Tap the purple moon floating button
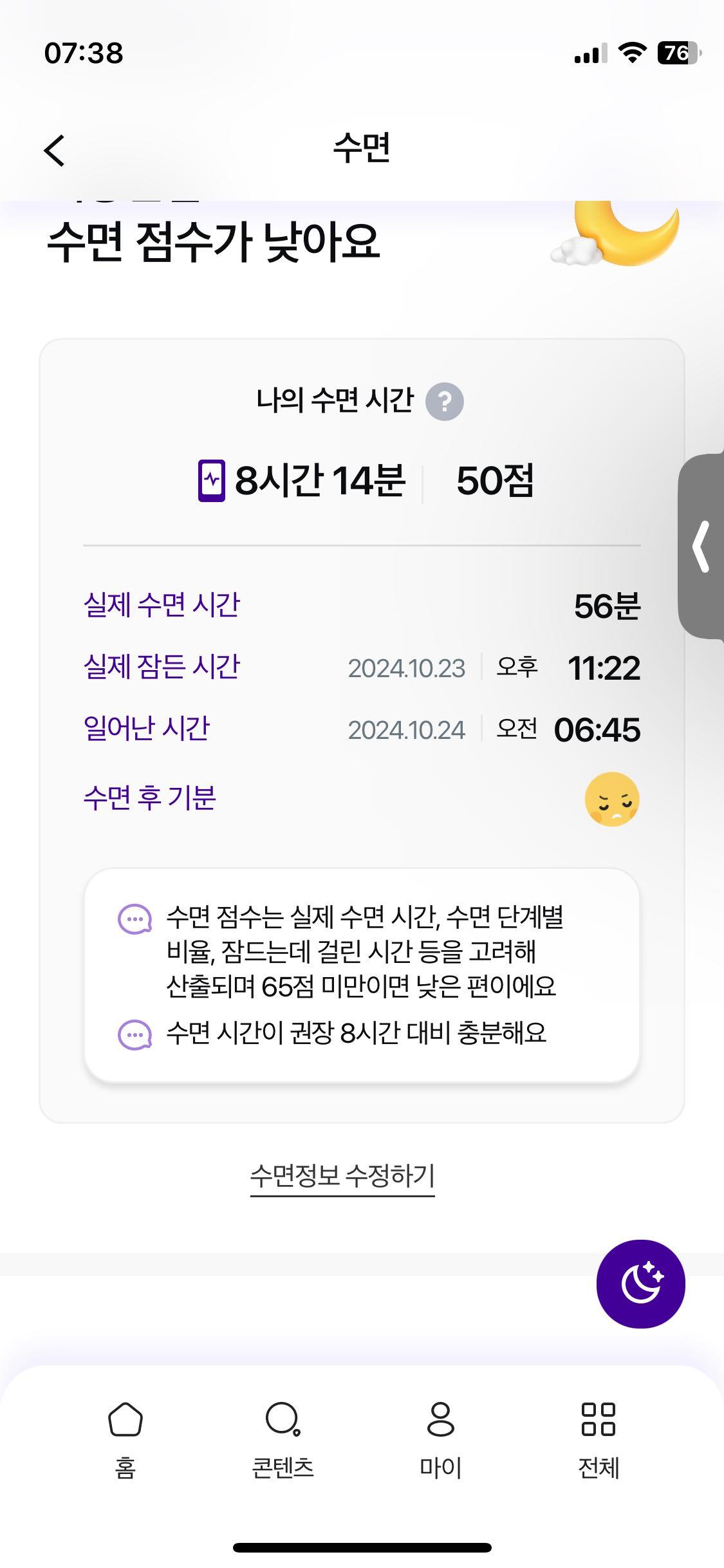This screenshot has height=1568, width=724. coord(640,1283)
